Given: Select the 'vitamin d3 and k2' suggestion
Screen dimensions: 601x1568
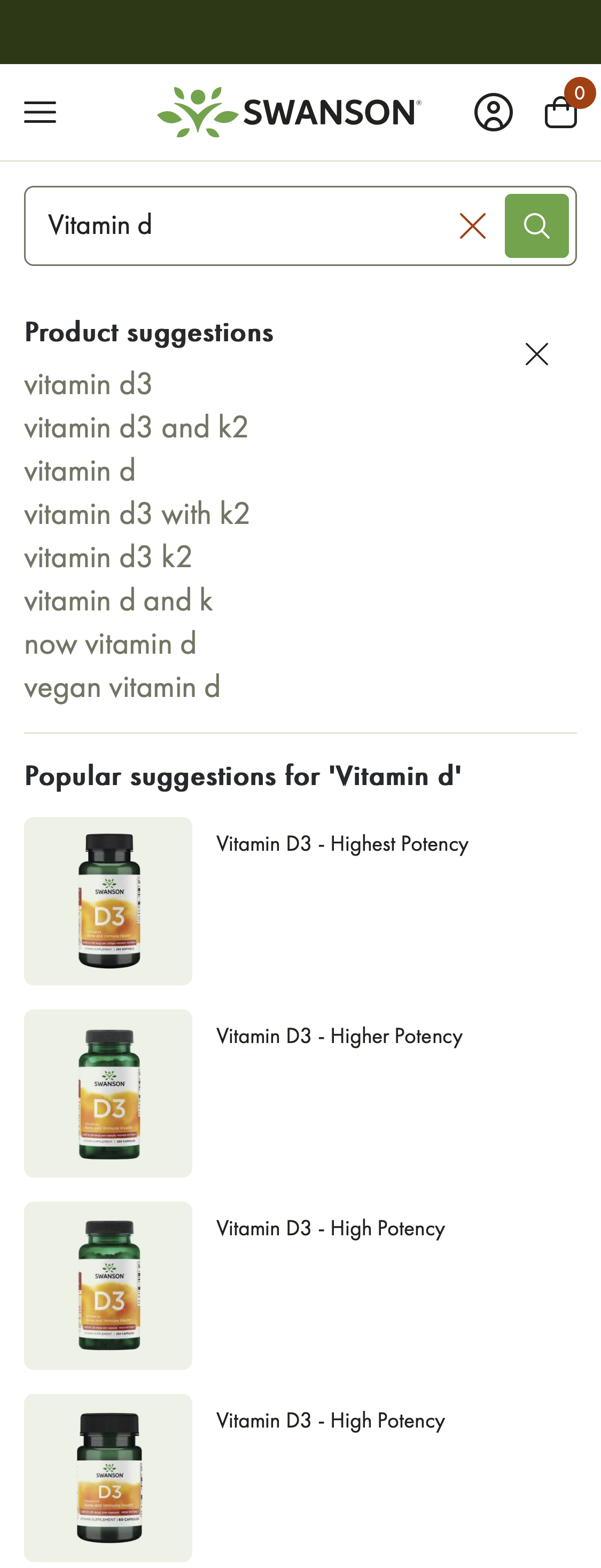Looking at the screenshot, I should tap(136, 427).
